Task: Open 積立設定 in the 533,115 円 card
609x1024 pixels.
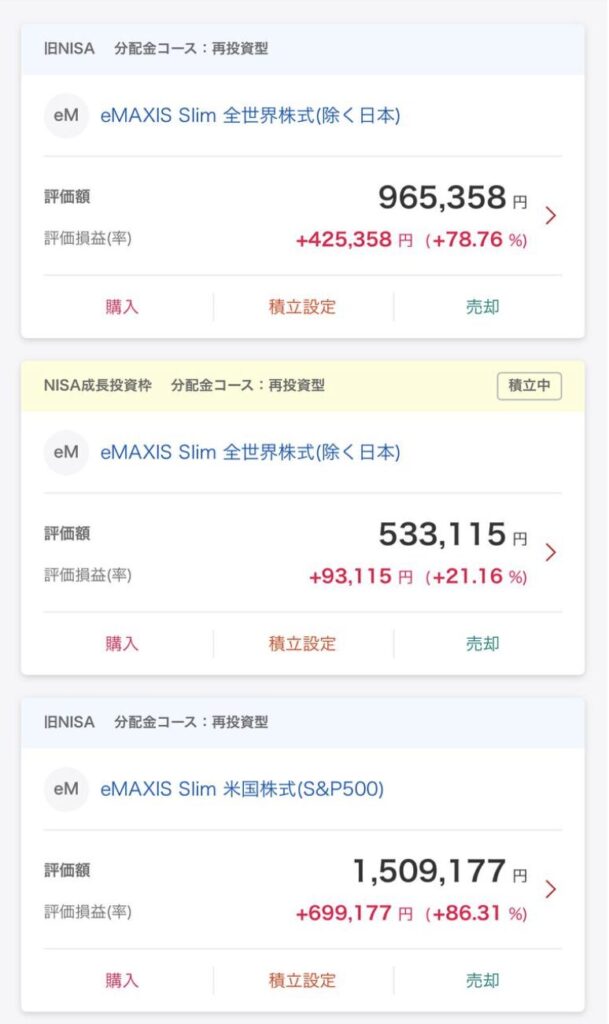Action: point(302,644)
